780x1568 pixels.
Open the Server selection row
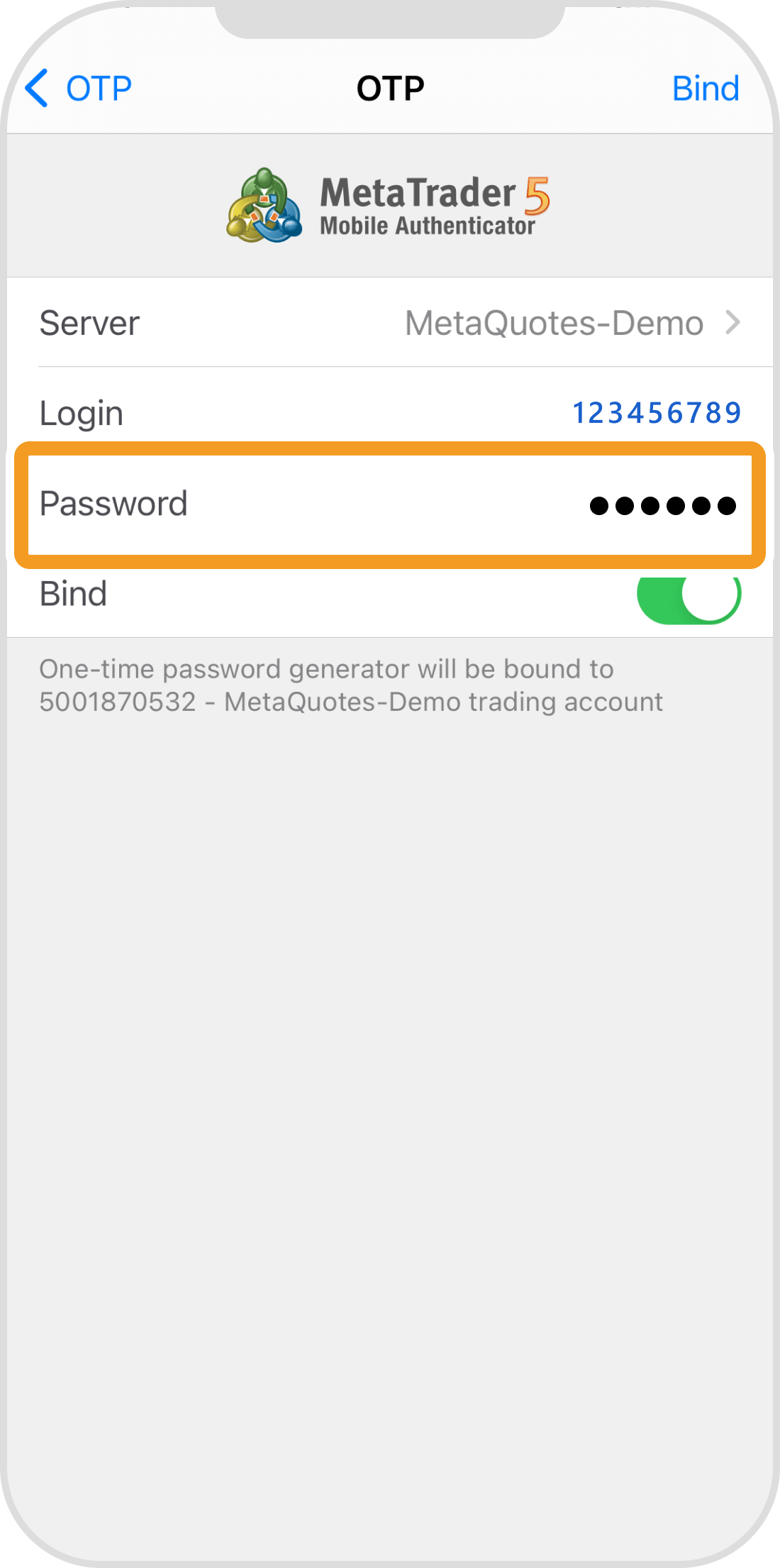[x=390, y=323]
